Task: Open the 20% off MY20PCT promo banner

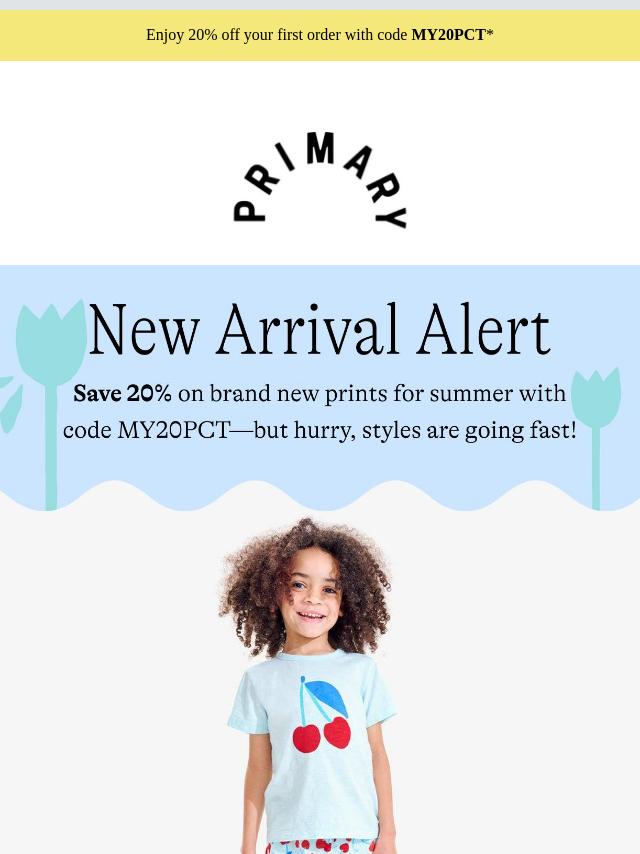Action: tap(320, 35)
